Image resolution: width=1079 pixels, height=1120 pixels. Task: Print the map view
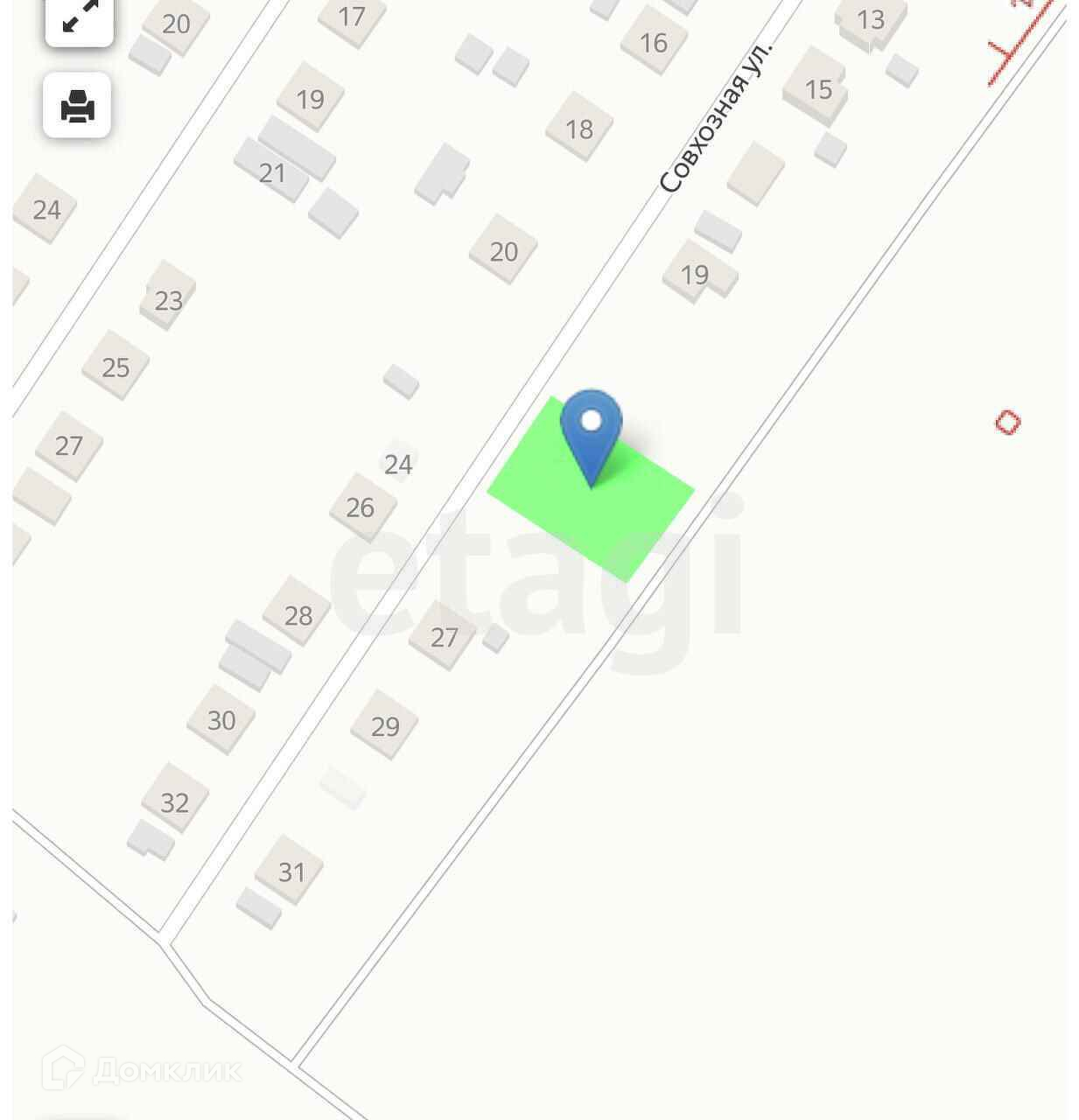pyautogui.click(x=77, y=106)
